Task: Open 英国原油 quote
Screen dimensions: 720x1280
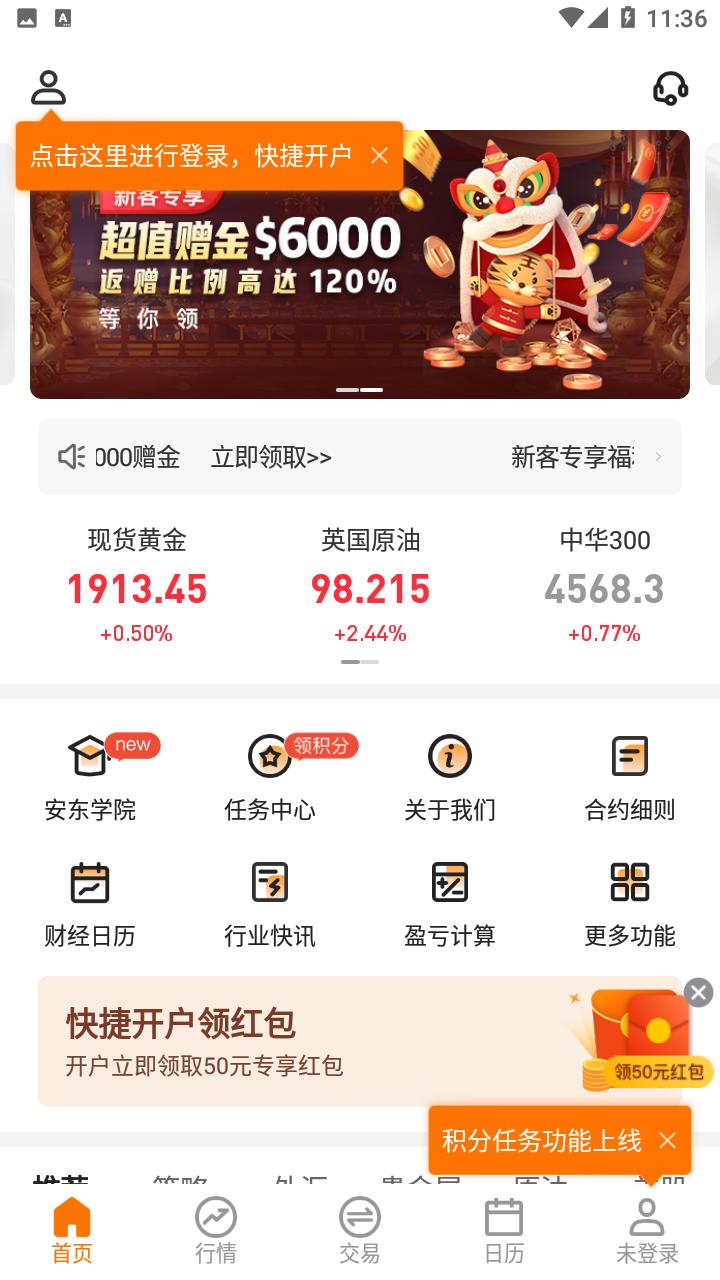Action: coord(370,585)
